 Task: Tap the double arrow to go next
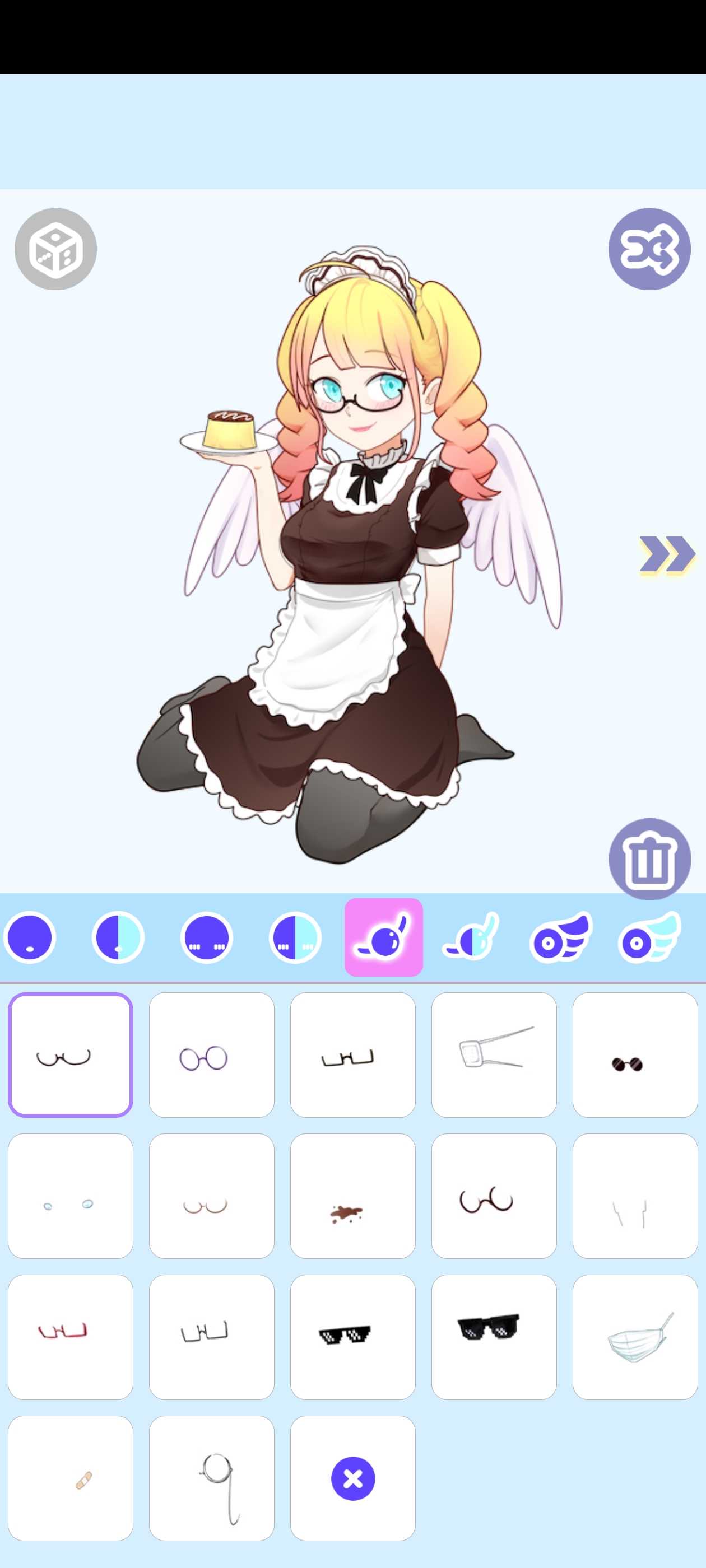666,554
